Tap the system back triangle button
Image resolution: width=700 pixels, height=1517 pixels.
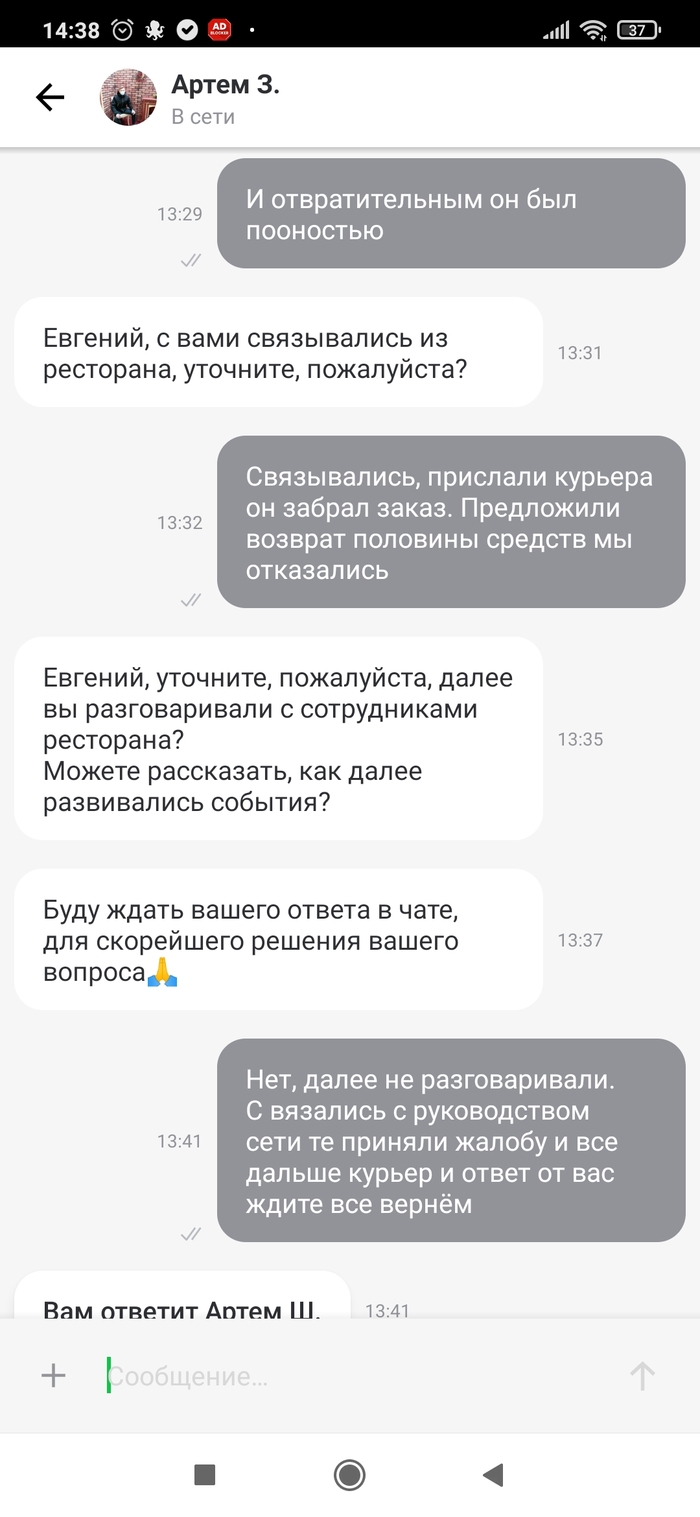click(492, 1474)
